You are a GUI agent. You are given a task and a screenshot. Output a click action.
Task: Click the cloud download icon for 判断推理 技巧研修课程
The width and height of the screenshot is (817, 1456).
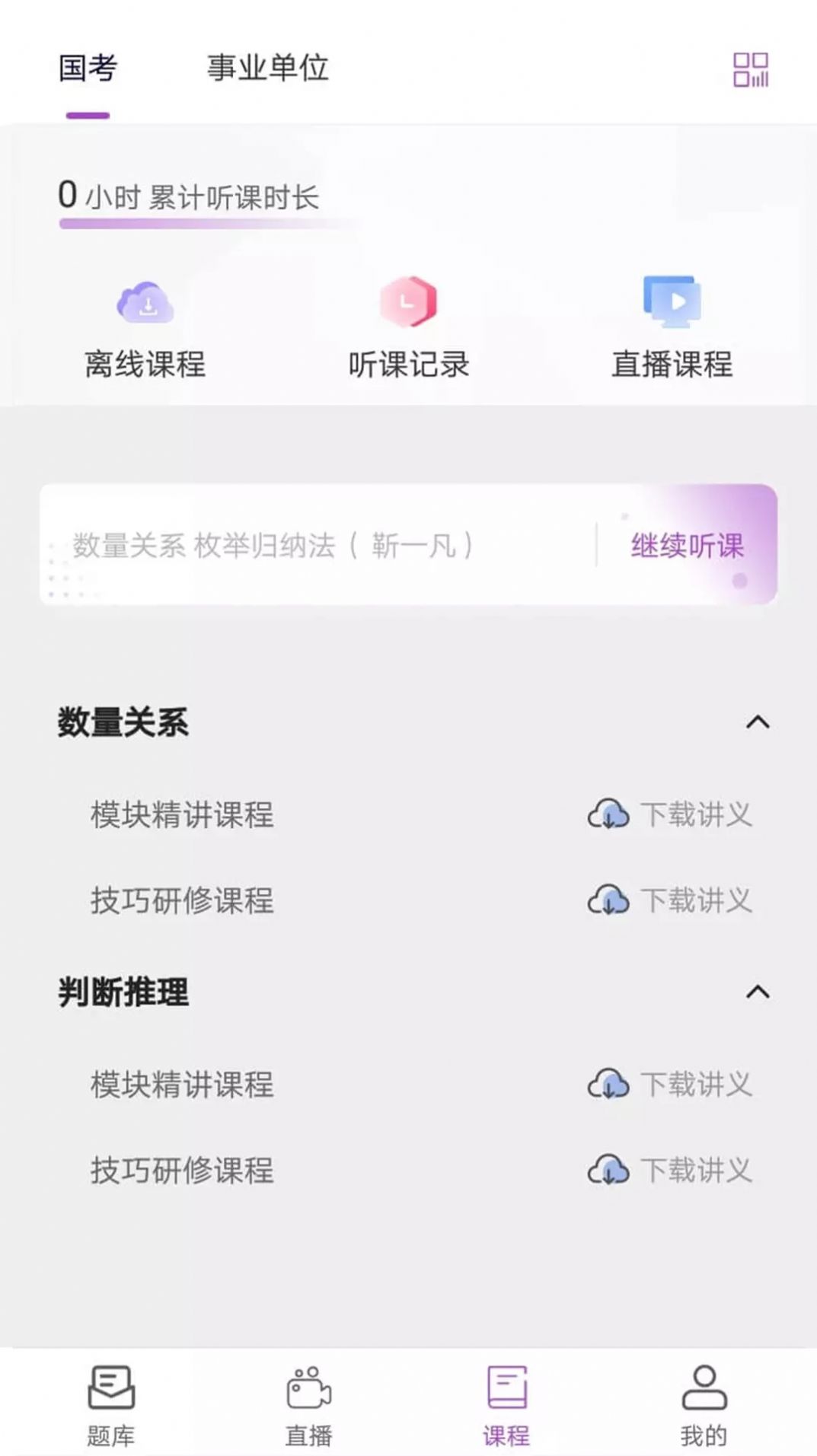608,1170
